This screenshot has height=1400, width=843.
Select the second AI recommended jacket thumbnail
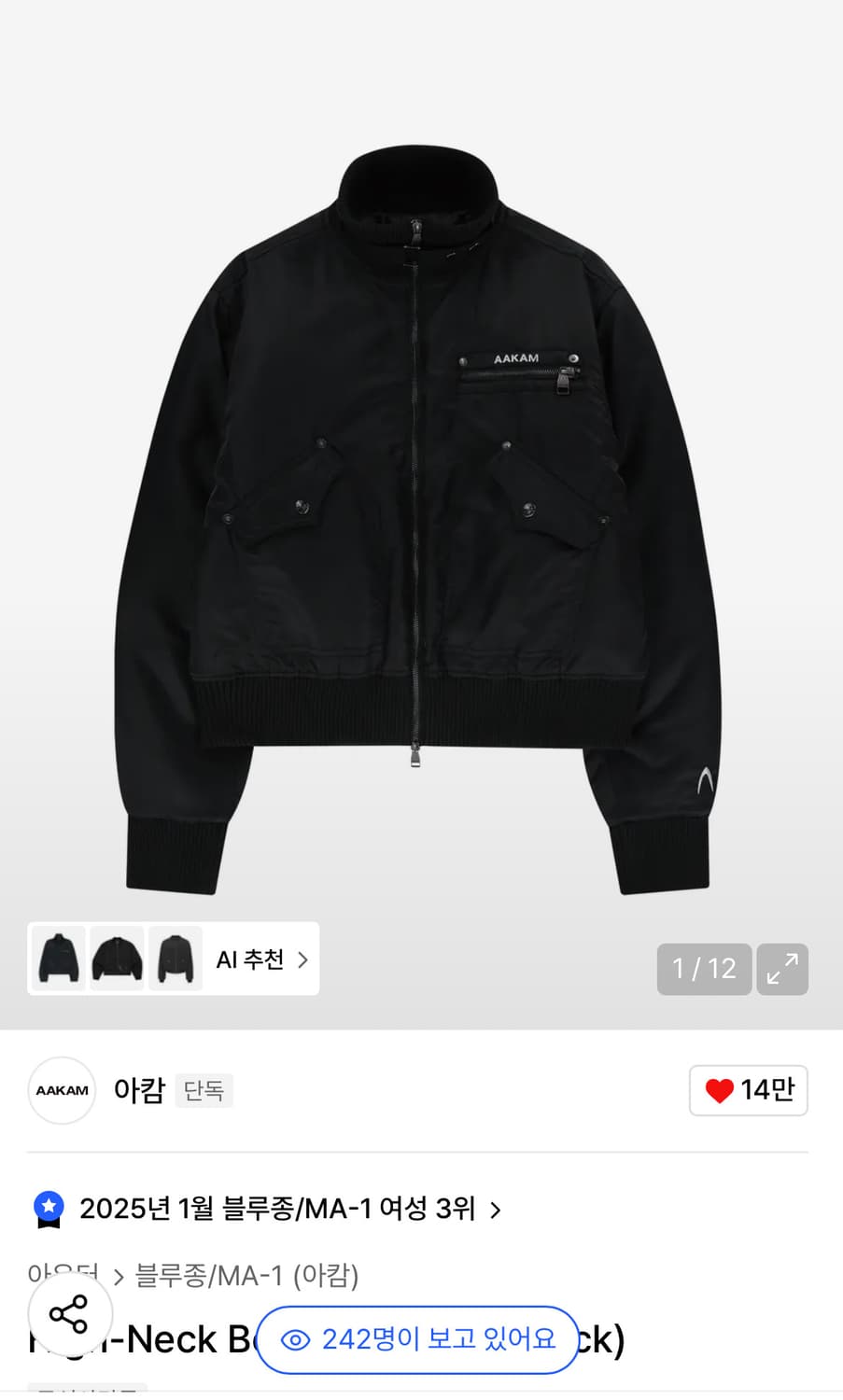[117, 959]
